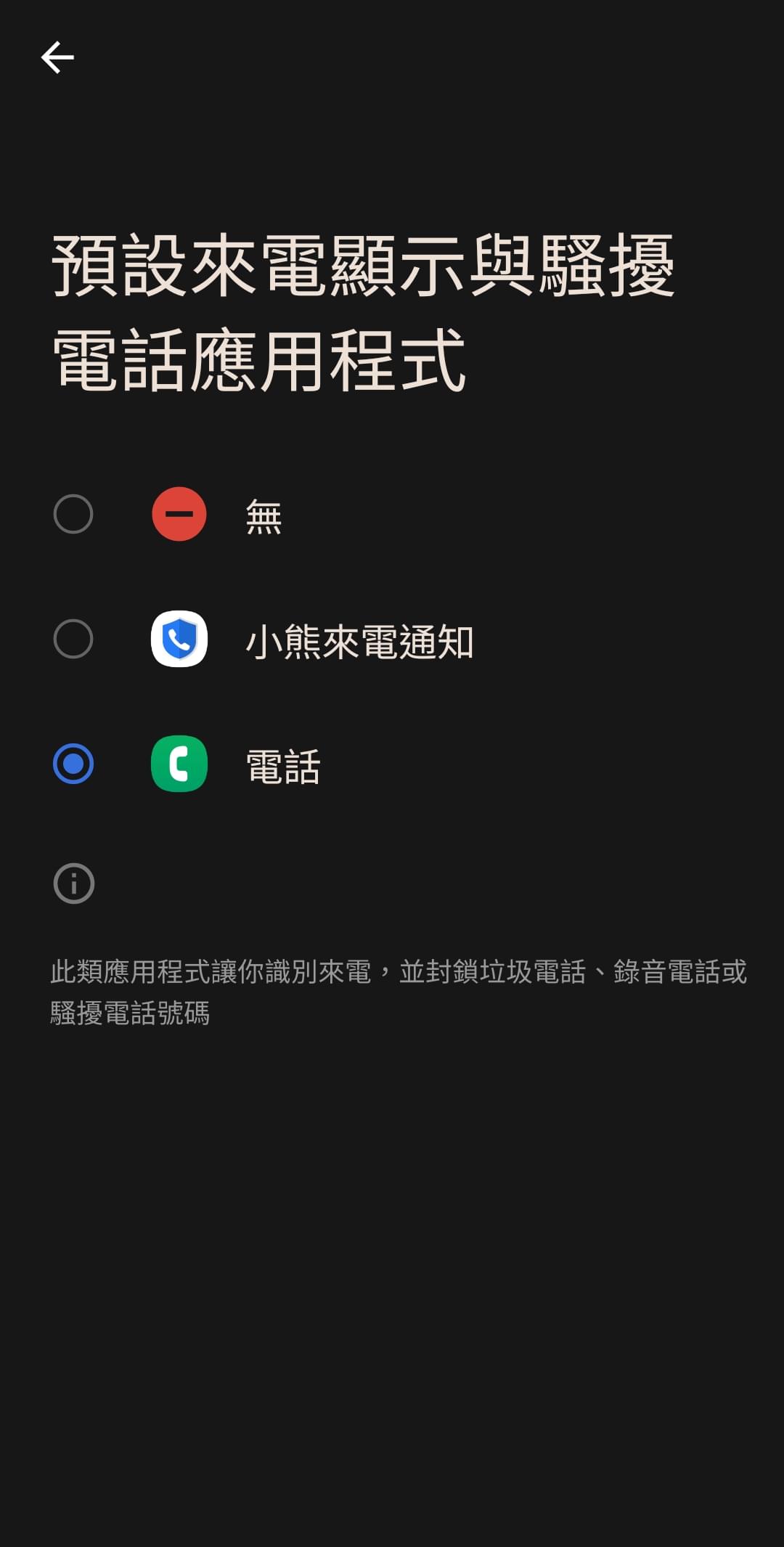Tap the blue shield icon of 小熊來電通知
This screenshot has height=1547, width=784.
point(180,640)
